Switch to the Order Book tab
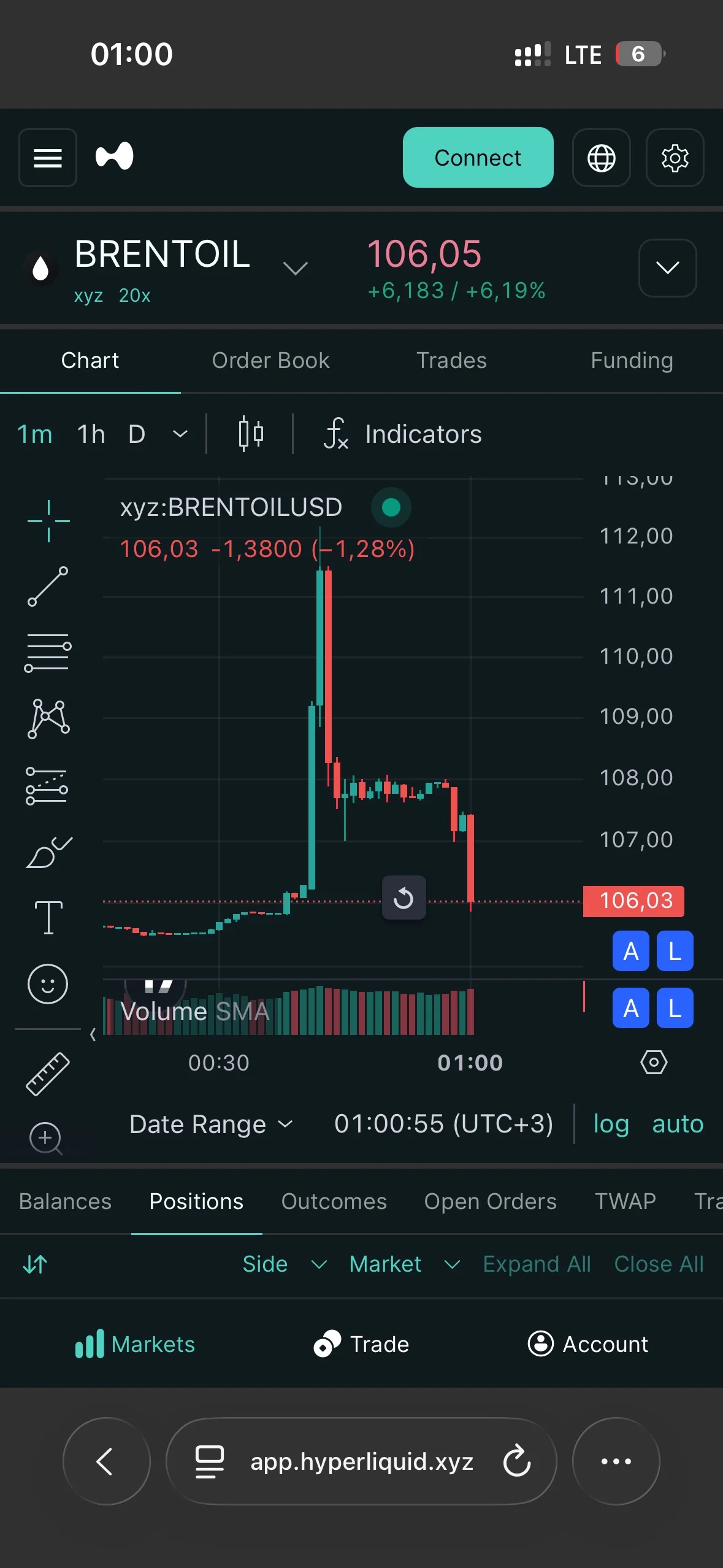This screenshot has height=1568, width=723. pos(270,361)
